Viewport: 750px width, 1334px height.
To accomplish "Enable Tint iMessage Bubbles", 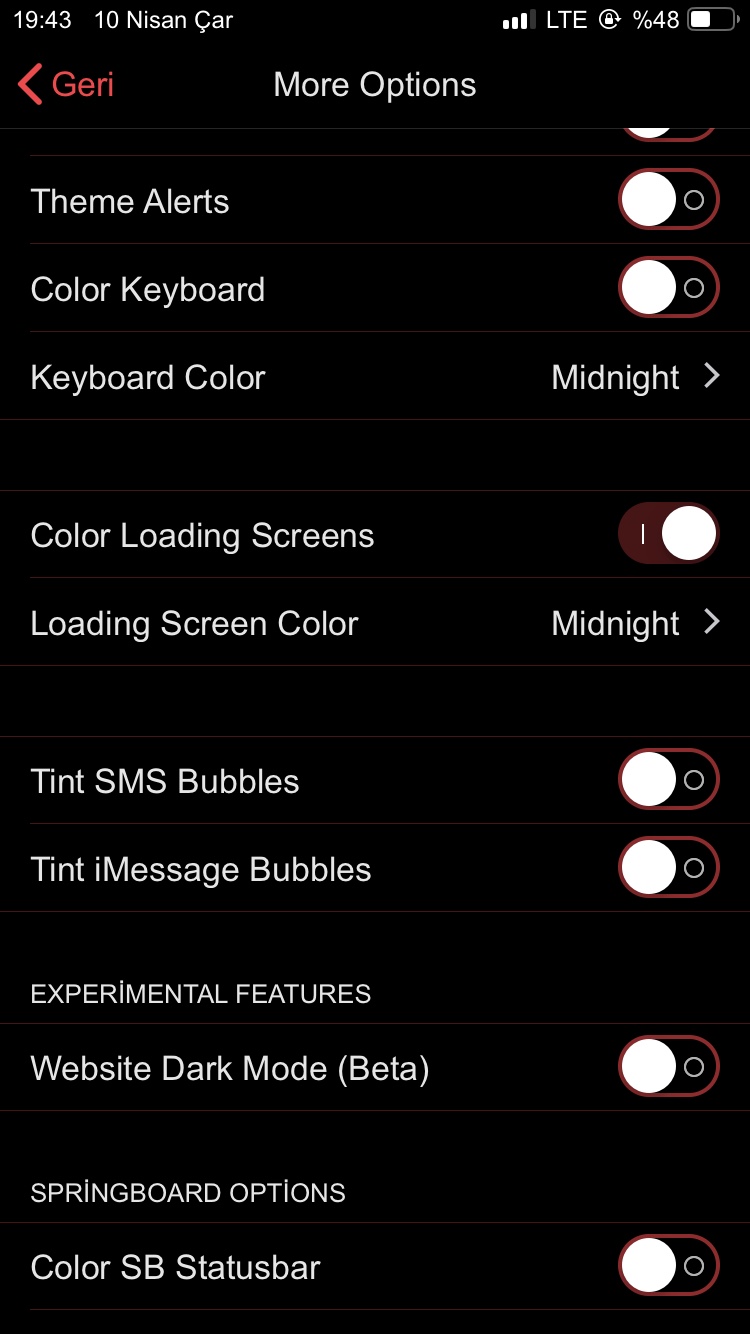I will pyautogui.click(x=668, y=868).
